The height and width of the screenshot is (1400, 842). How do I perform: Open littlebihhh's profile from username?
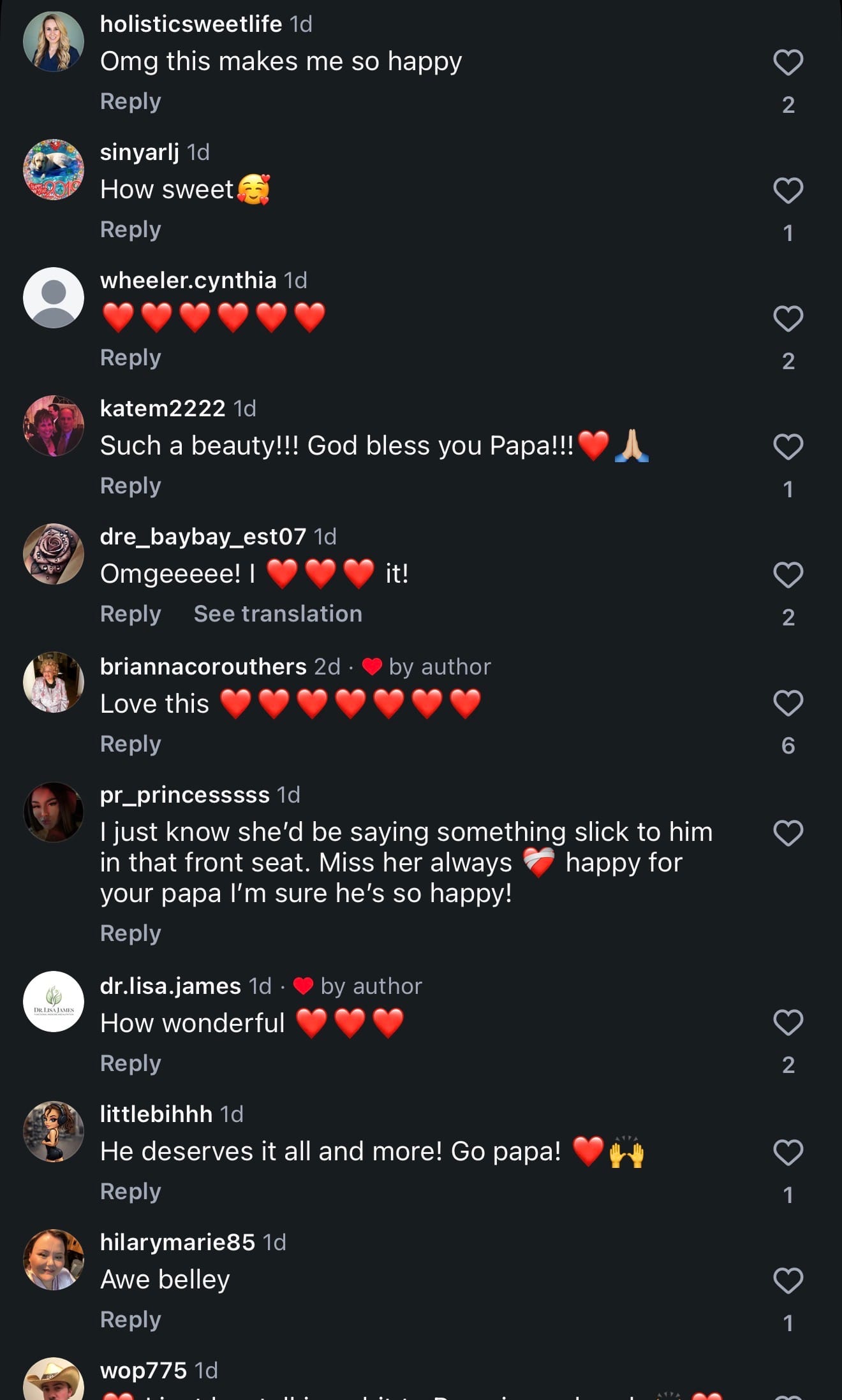(x=156, y=1114)
